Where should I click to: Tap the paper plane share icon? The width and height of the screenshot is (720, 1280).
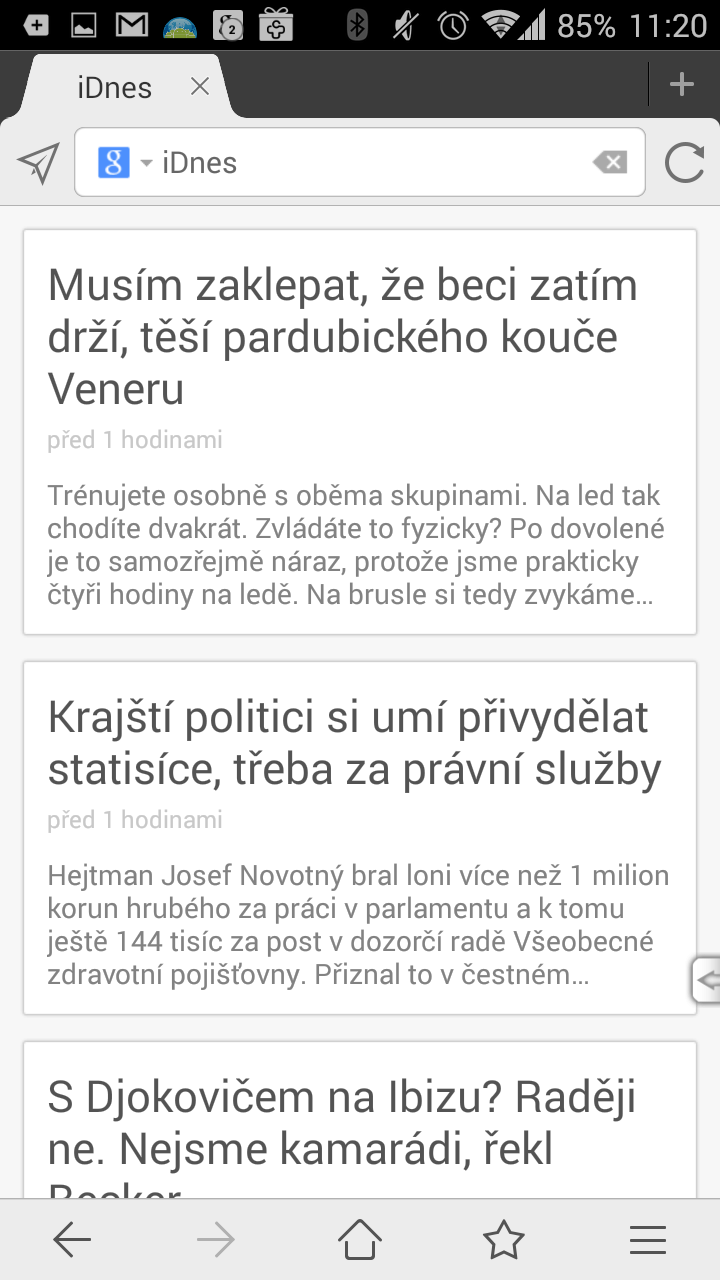click(x=38, y=163)
